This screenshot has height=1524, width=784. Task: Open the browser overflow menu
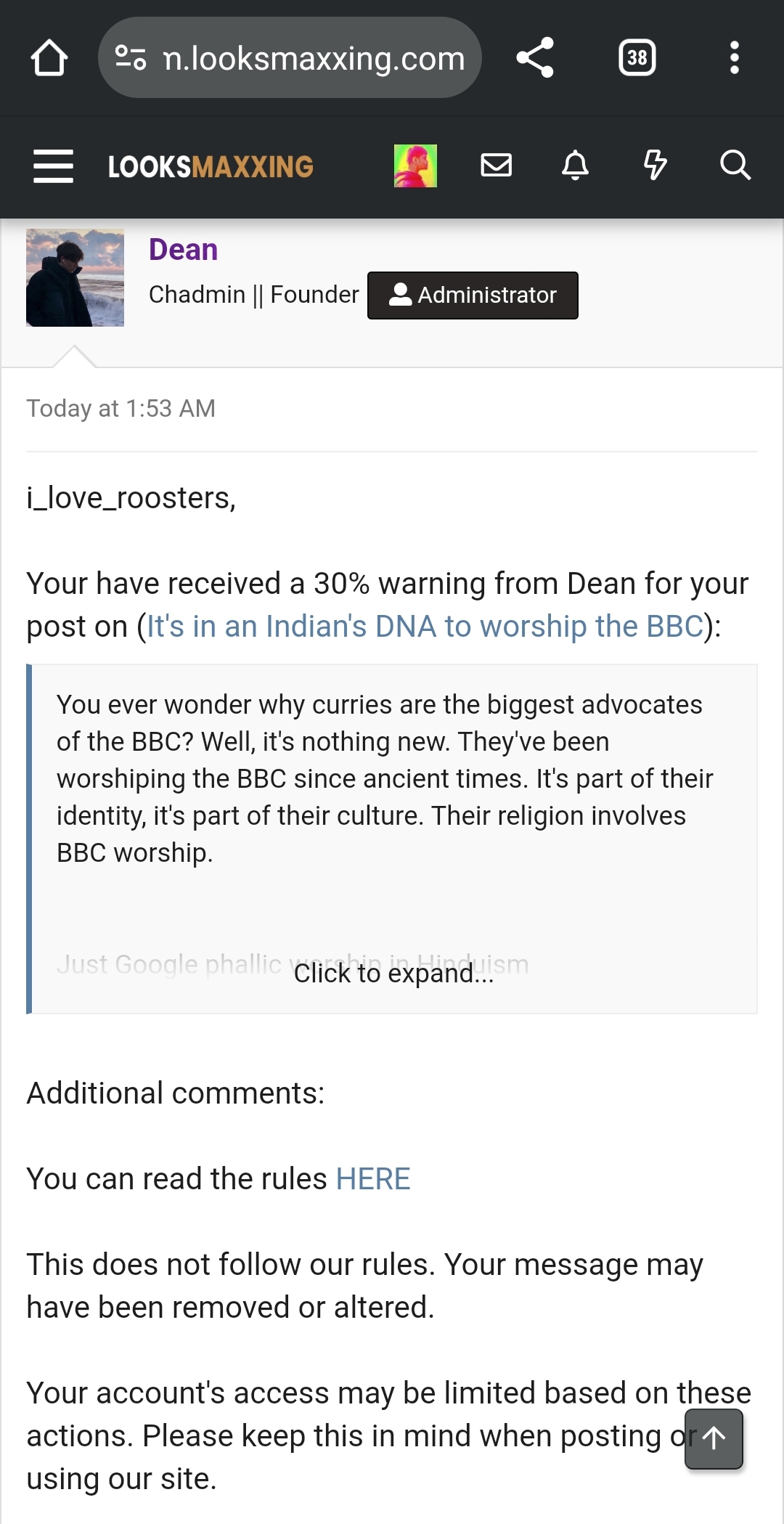734,58
